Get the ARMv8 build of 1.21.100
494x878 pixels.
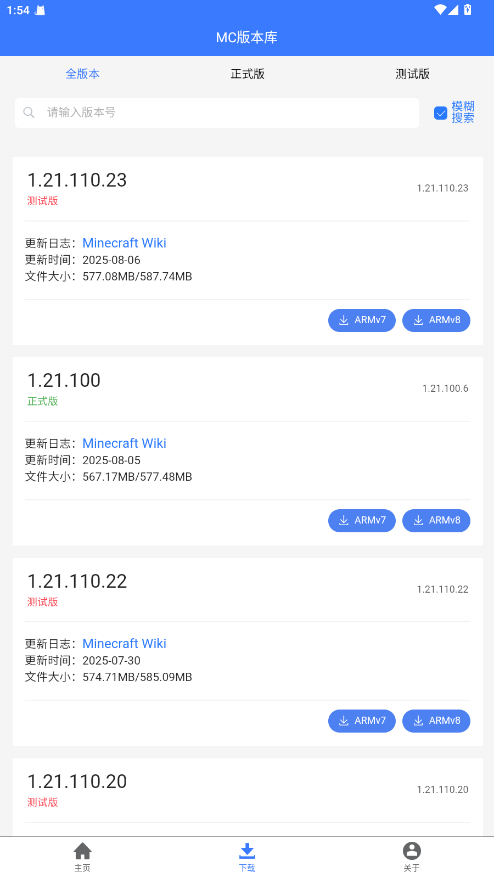[436, 521]
